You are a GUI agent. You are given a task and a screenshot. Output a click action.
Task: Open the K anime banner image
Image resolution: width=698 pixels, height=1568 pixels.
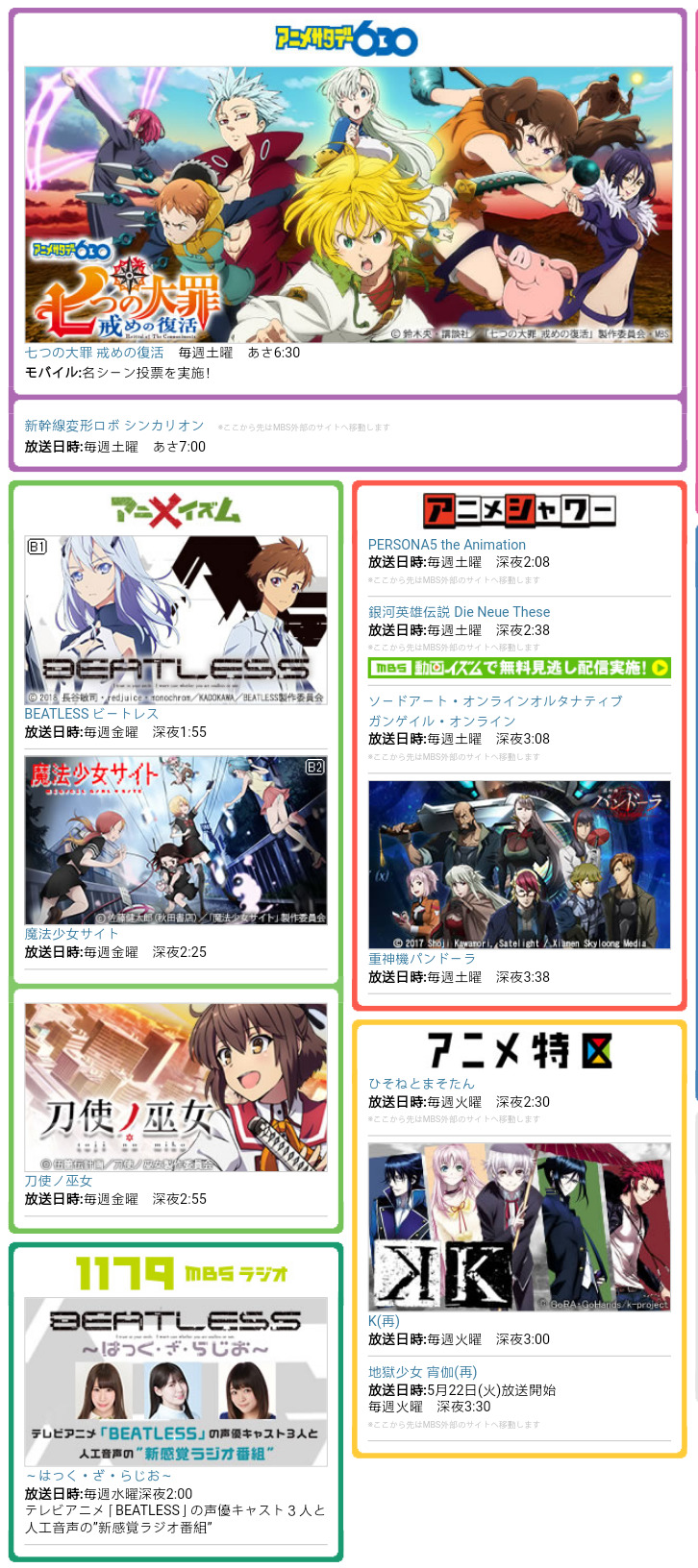point(518,1227)
